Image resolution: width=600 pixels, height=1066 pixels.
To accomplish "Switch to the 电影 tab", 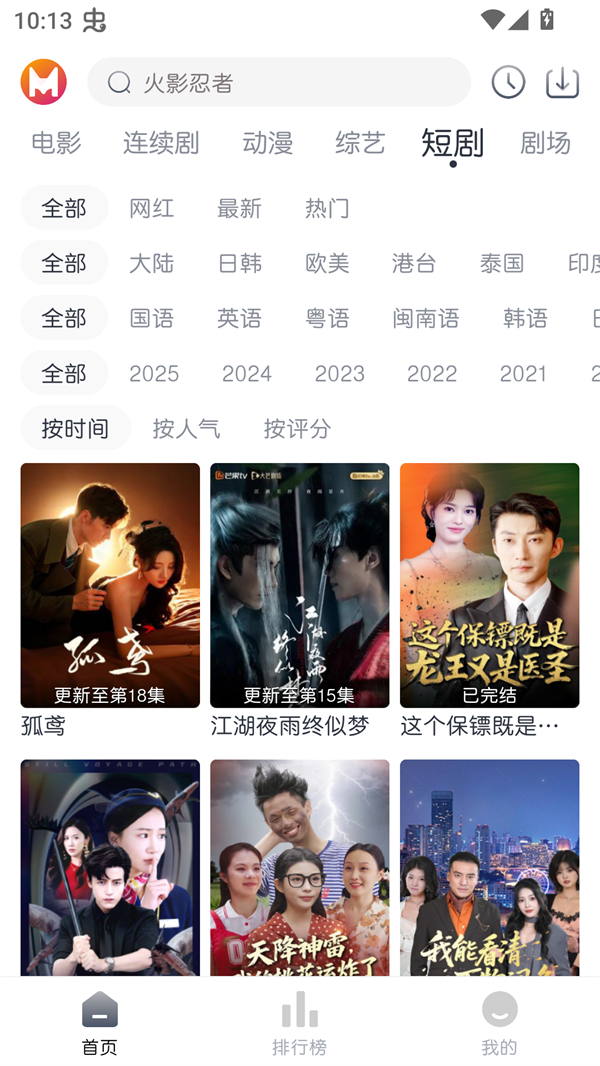I will (x=56, y=143).
